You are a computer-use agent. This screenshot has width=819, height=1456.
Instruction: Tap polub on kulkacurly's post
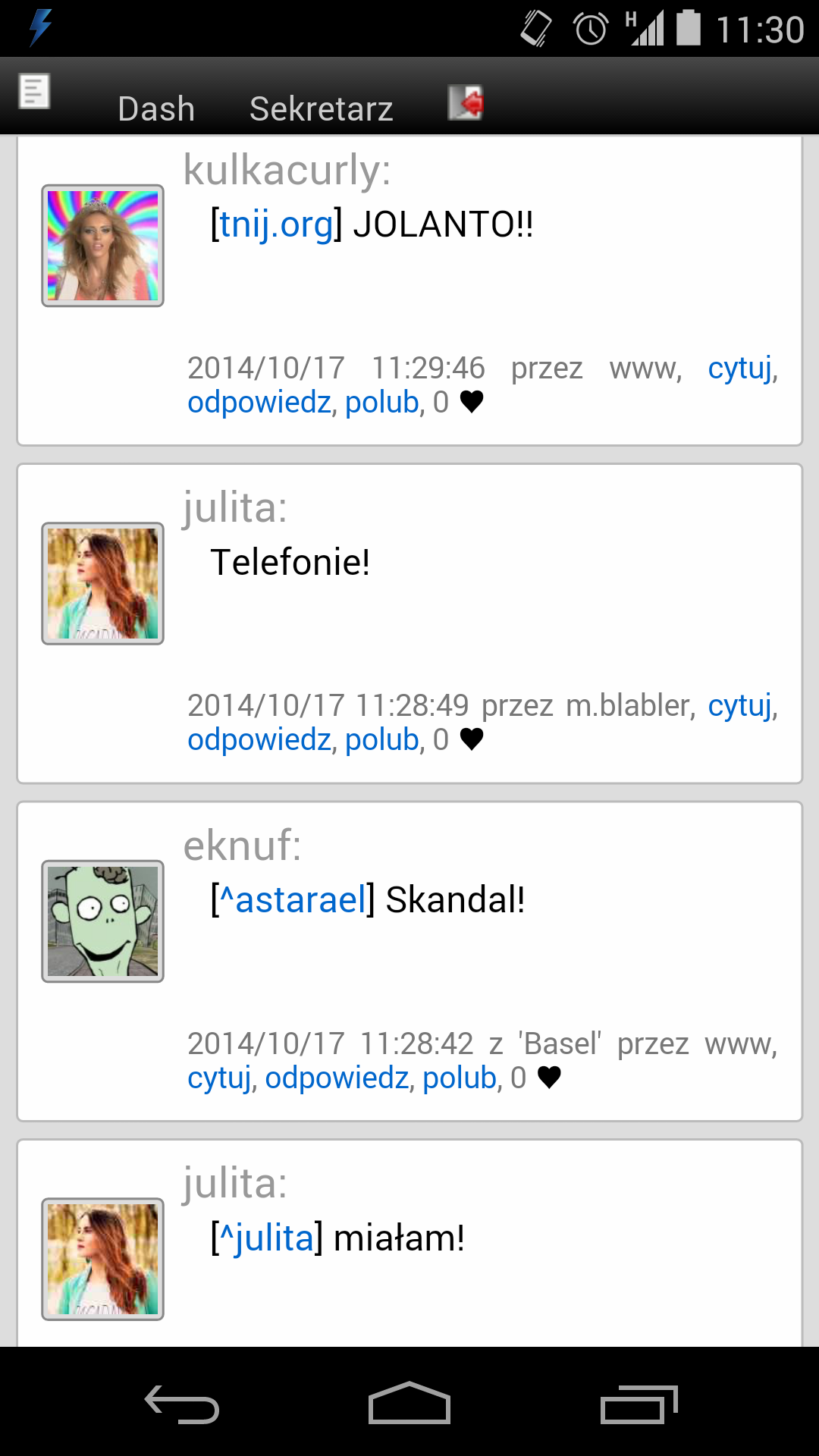(382, 403)
